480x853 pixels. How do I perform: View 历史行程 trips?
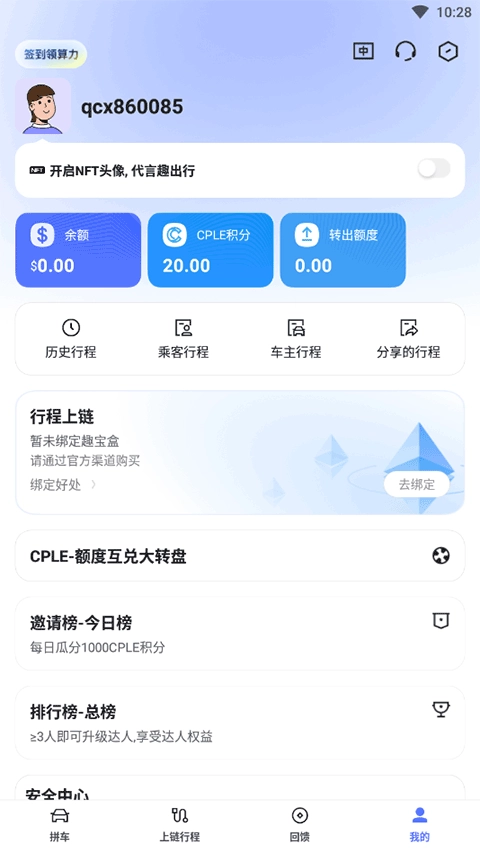(x=71, y=339)
